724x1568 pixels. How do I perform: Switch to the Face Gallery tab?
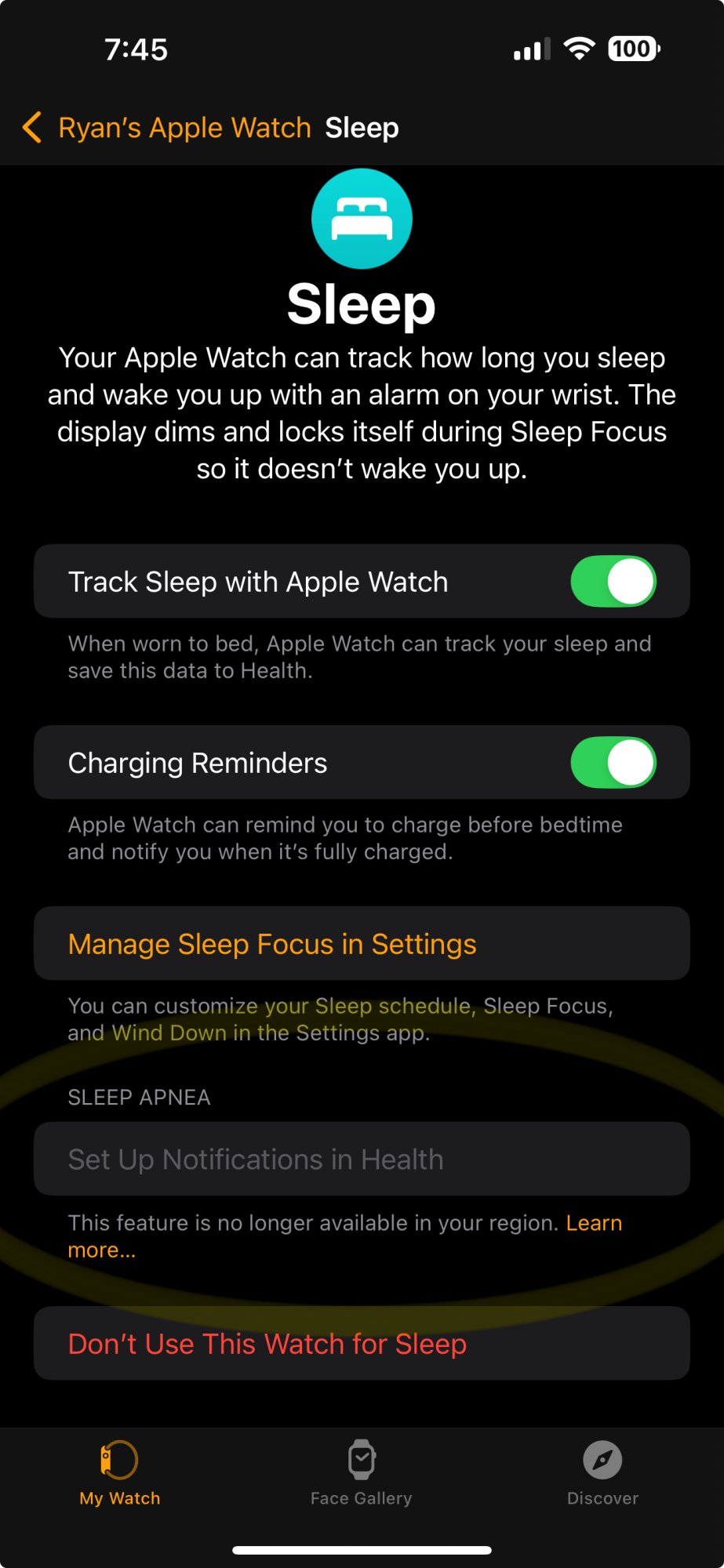[361, 1473]
